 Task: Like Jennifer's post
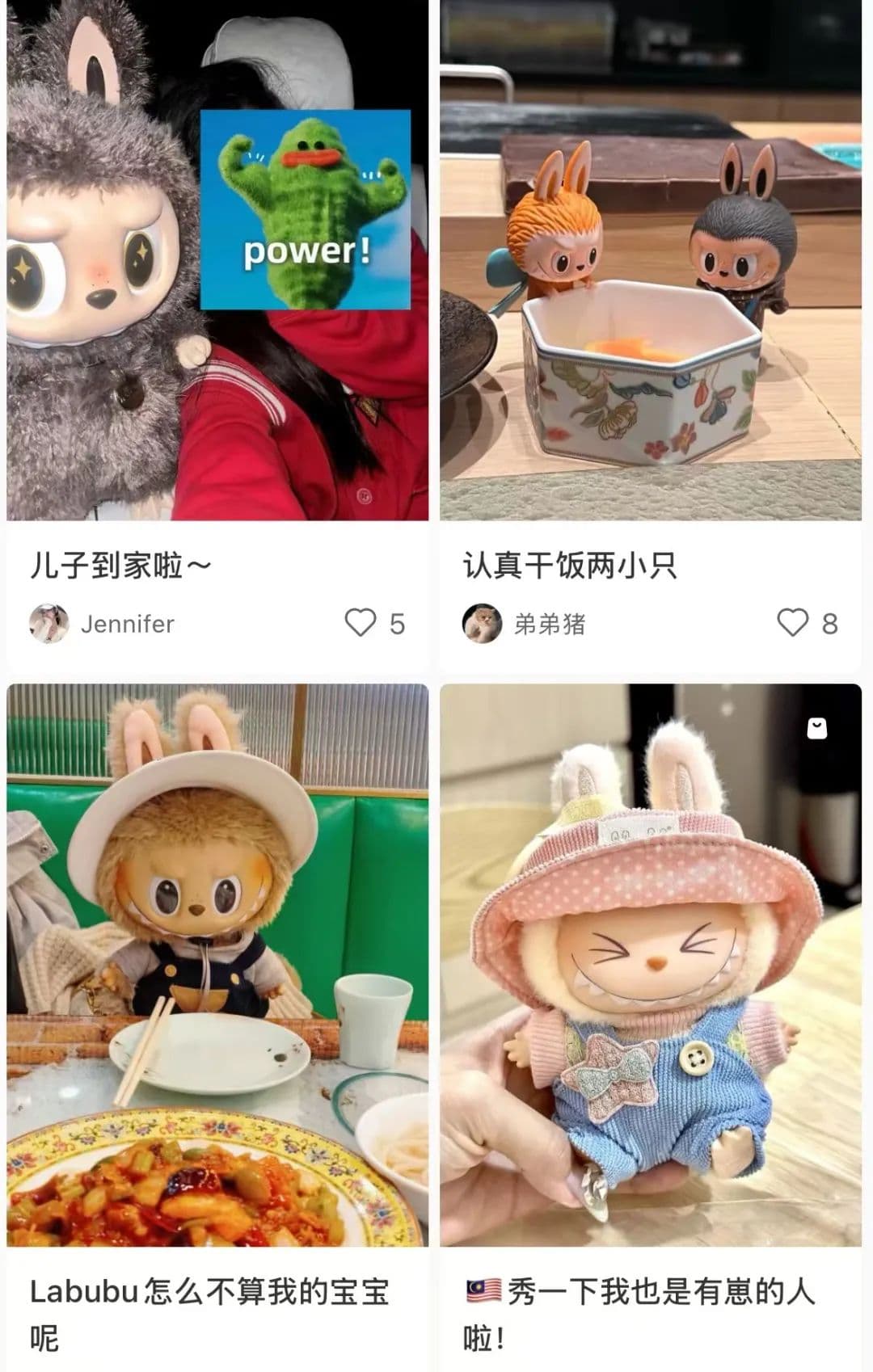click(361, 623)
